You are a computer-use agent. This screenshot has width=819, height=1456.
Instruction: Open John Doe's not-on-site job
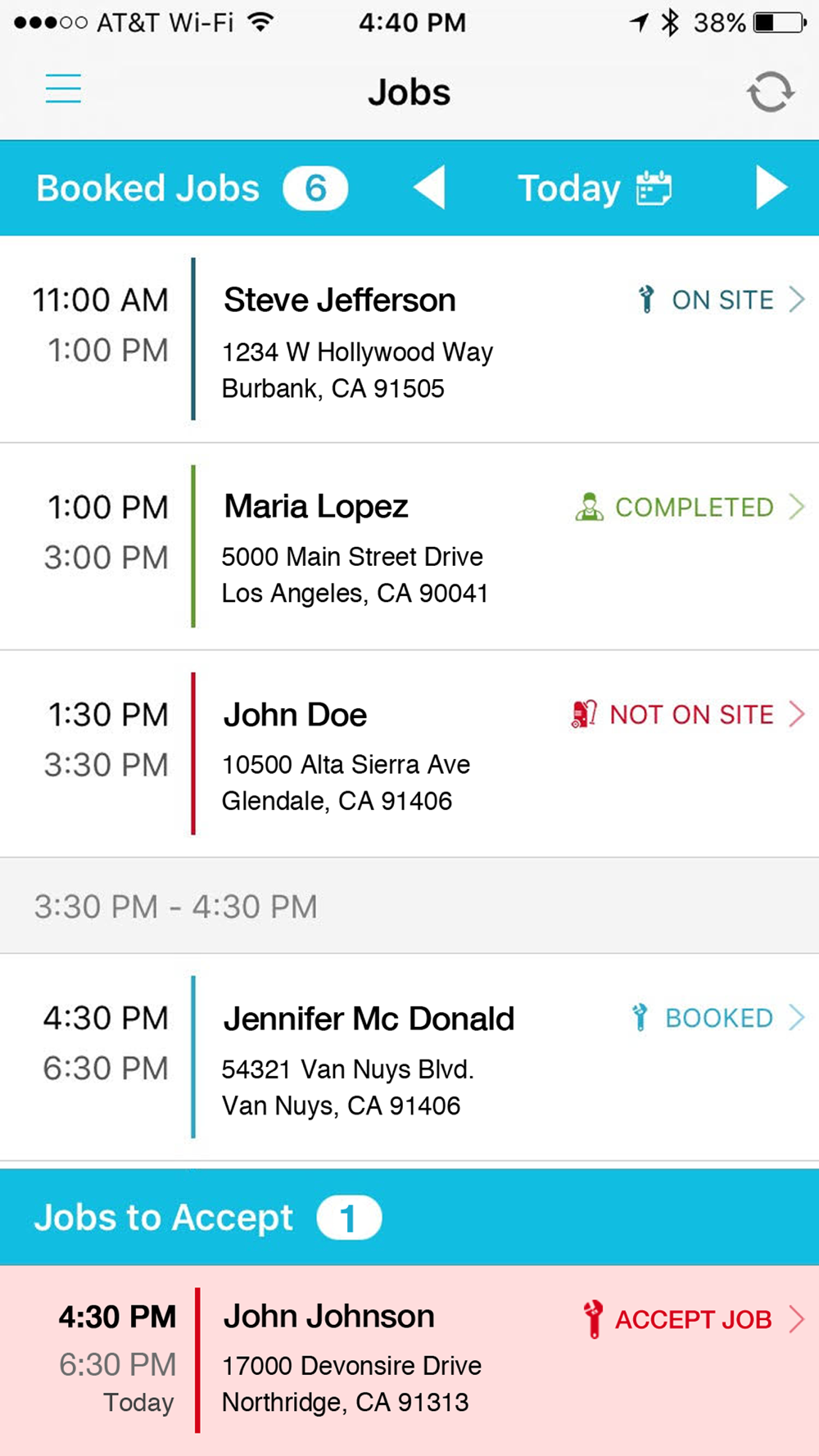409,753
